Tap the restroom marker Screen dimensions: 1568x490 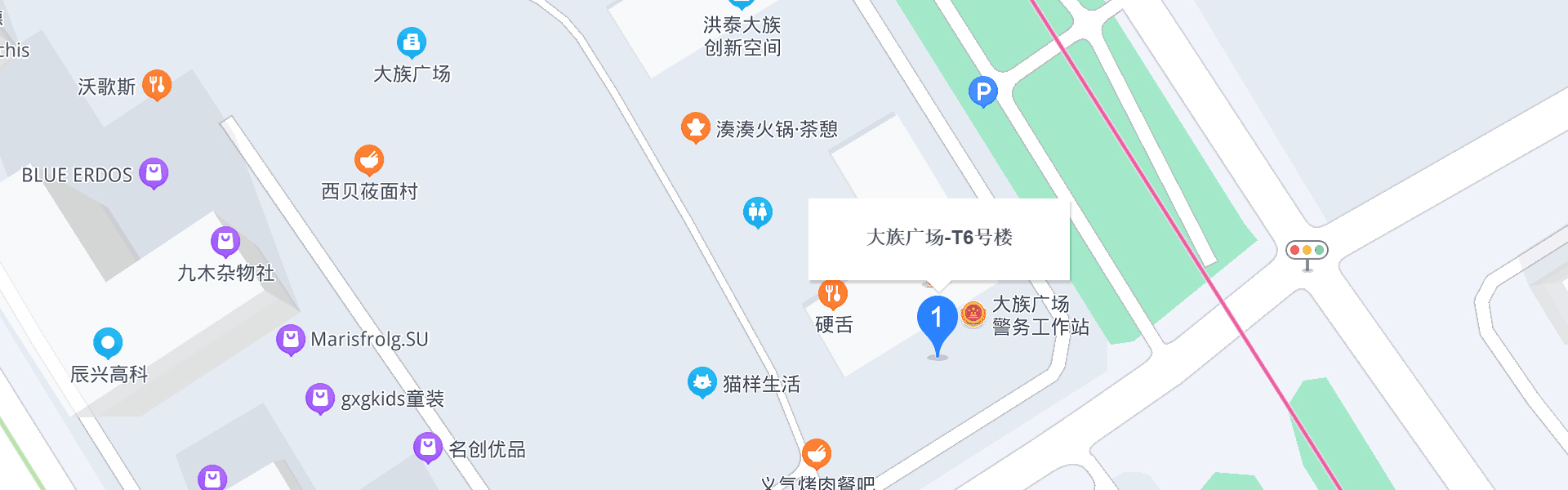(x=758, y=212)
